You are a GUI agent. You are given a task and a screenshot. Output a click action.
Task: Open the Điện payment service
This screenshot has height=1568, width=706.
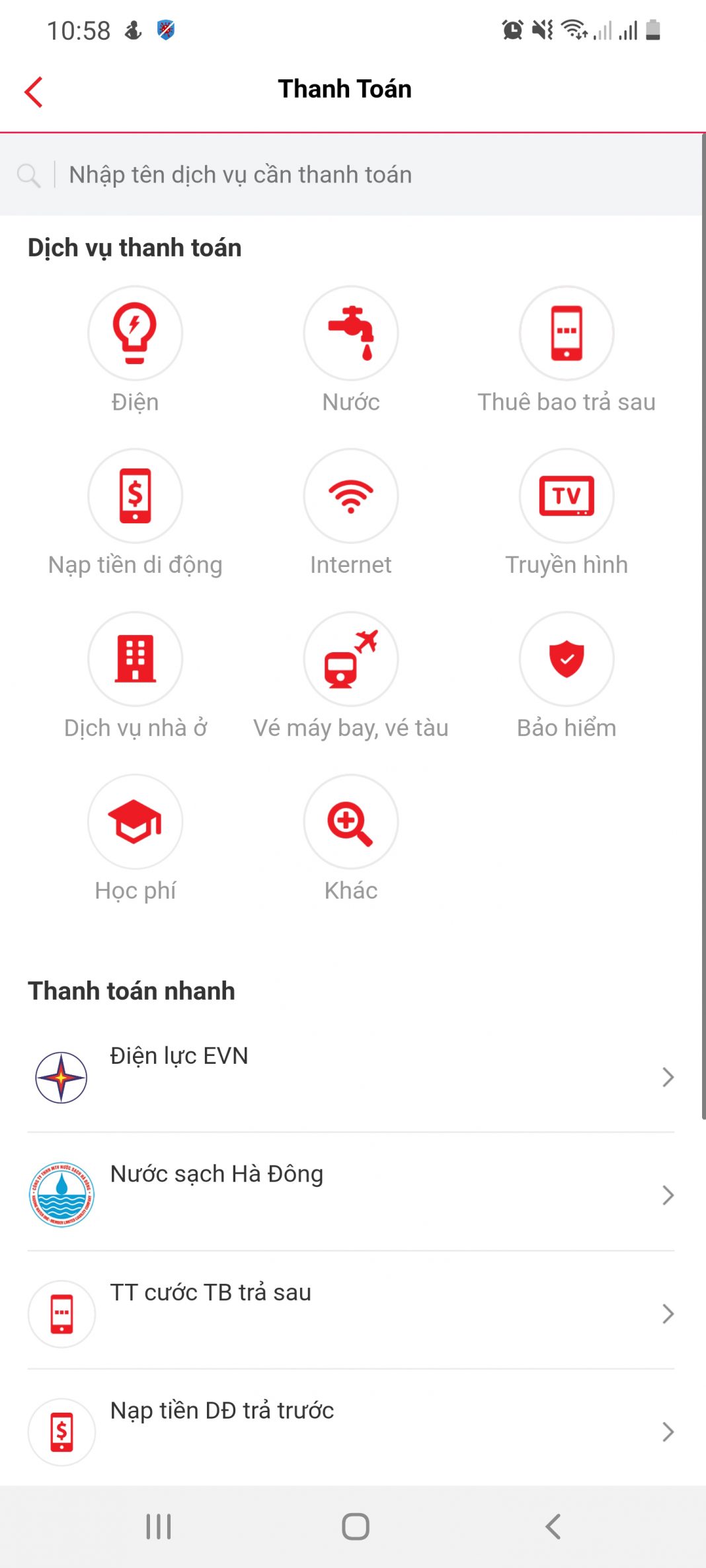coord(135,334)
